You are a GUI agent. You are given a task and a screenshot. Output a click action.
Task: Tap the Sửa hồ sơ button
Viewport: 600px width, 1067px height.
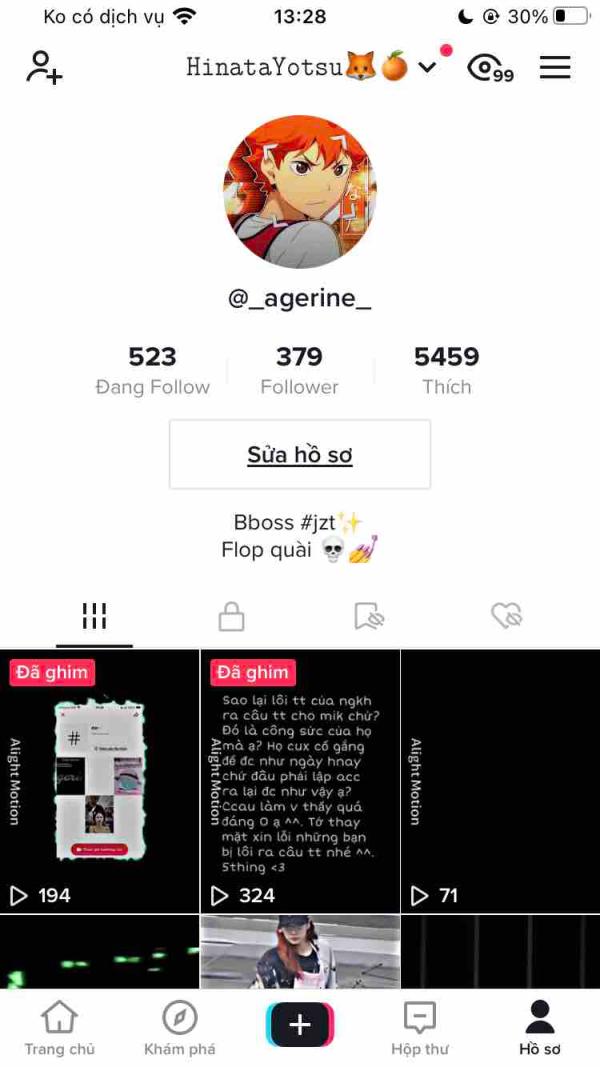[x=300, y=455]
